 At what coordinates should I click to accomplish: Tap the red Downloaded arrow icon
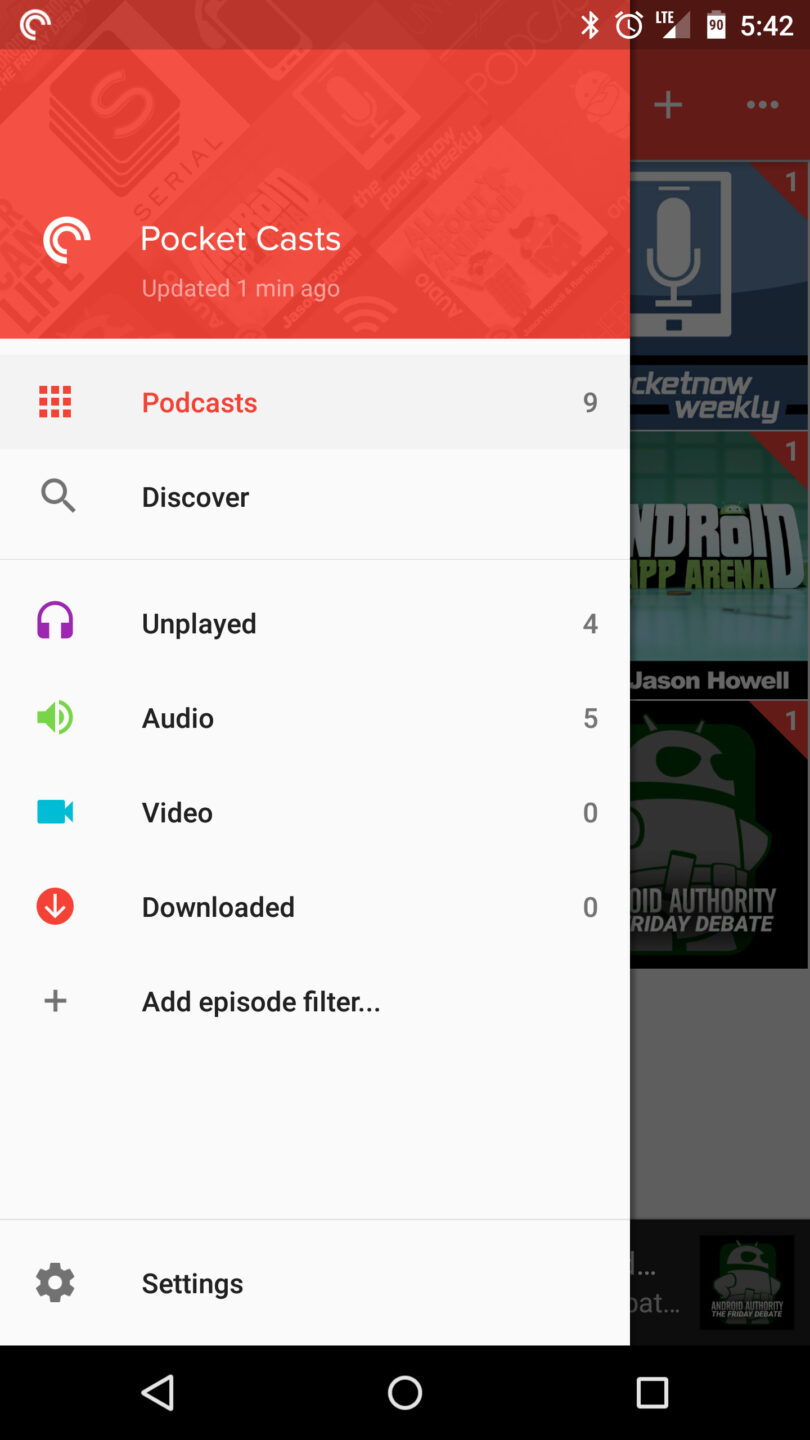click(54, 906)
